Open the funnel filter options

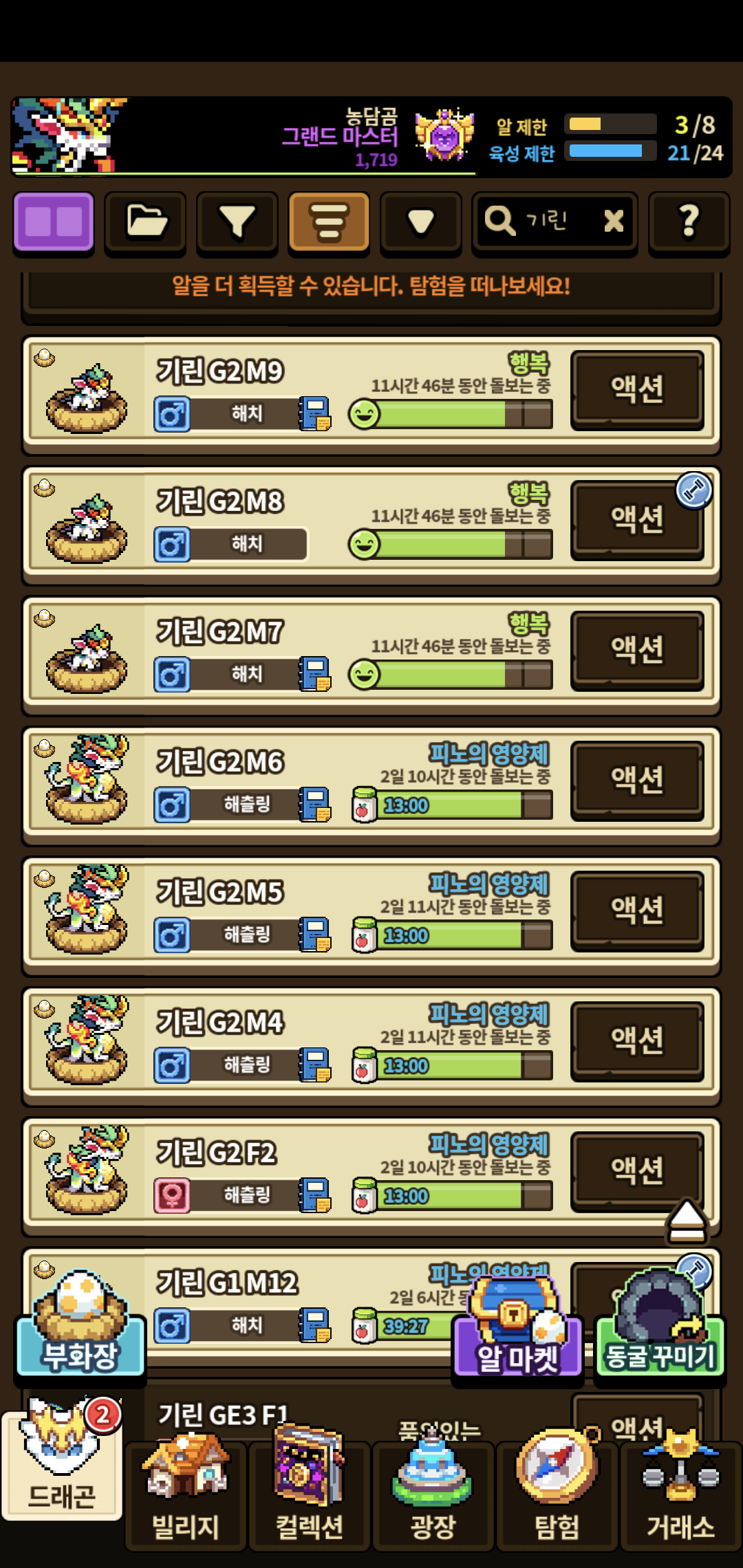(x=237, y=222)
